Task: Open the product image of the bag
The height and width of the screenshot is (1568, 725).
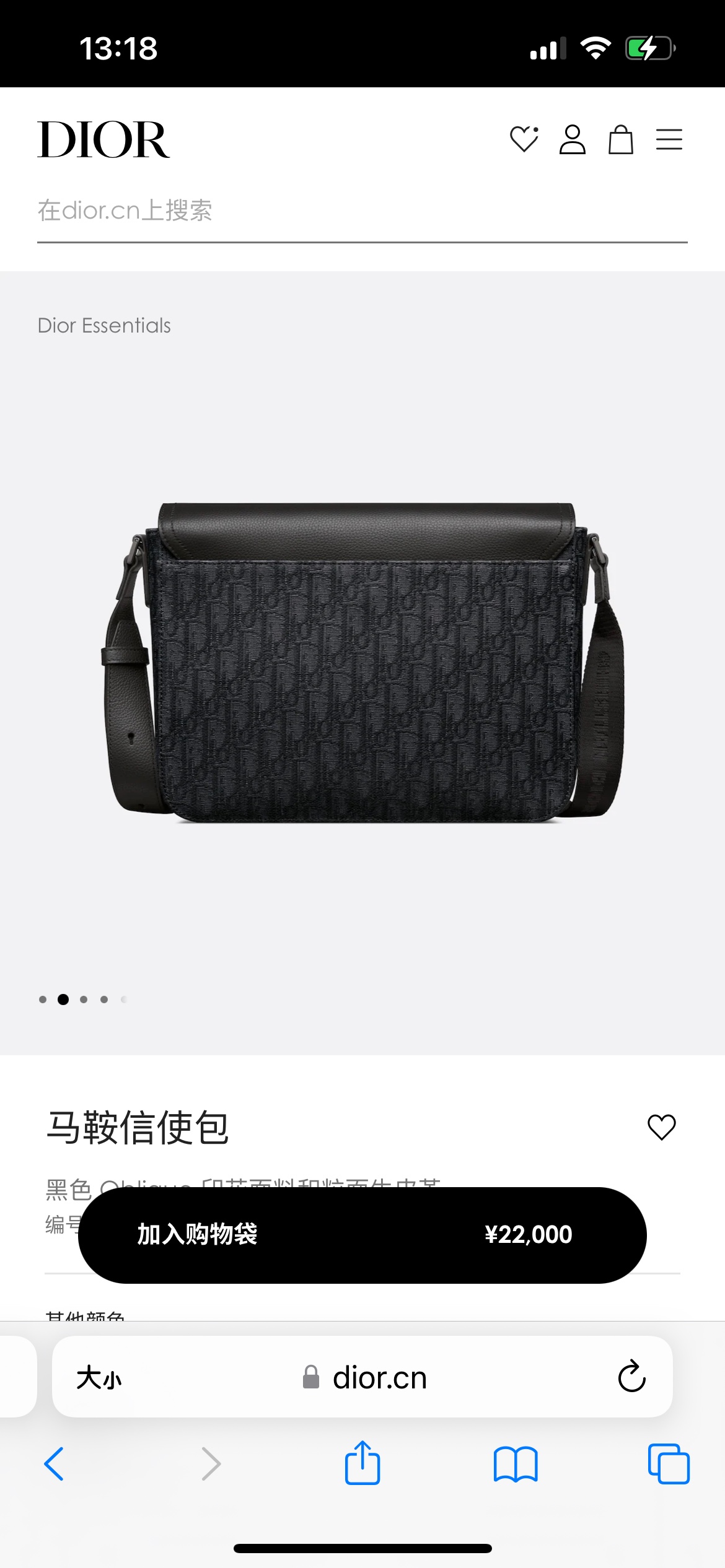Action: [363, 663]
